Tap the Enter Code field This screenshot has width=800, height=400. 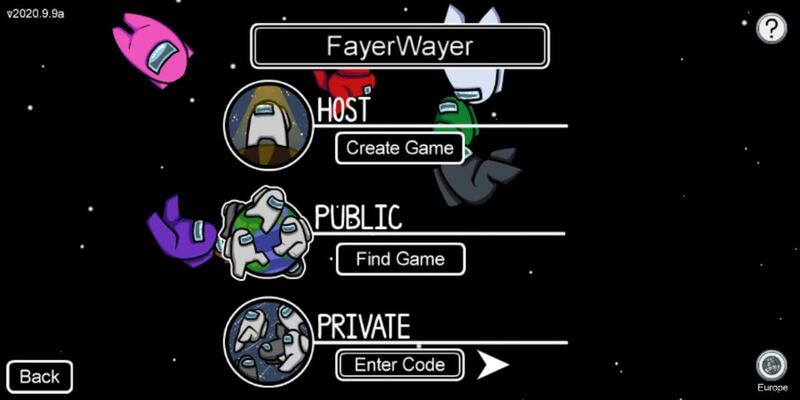[400, 365]
